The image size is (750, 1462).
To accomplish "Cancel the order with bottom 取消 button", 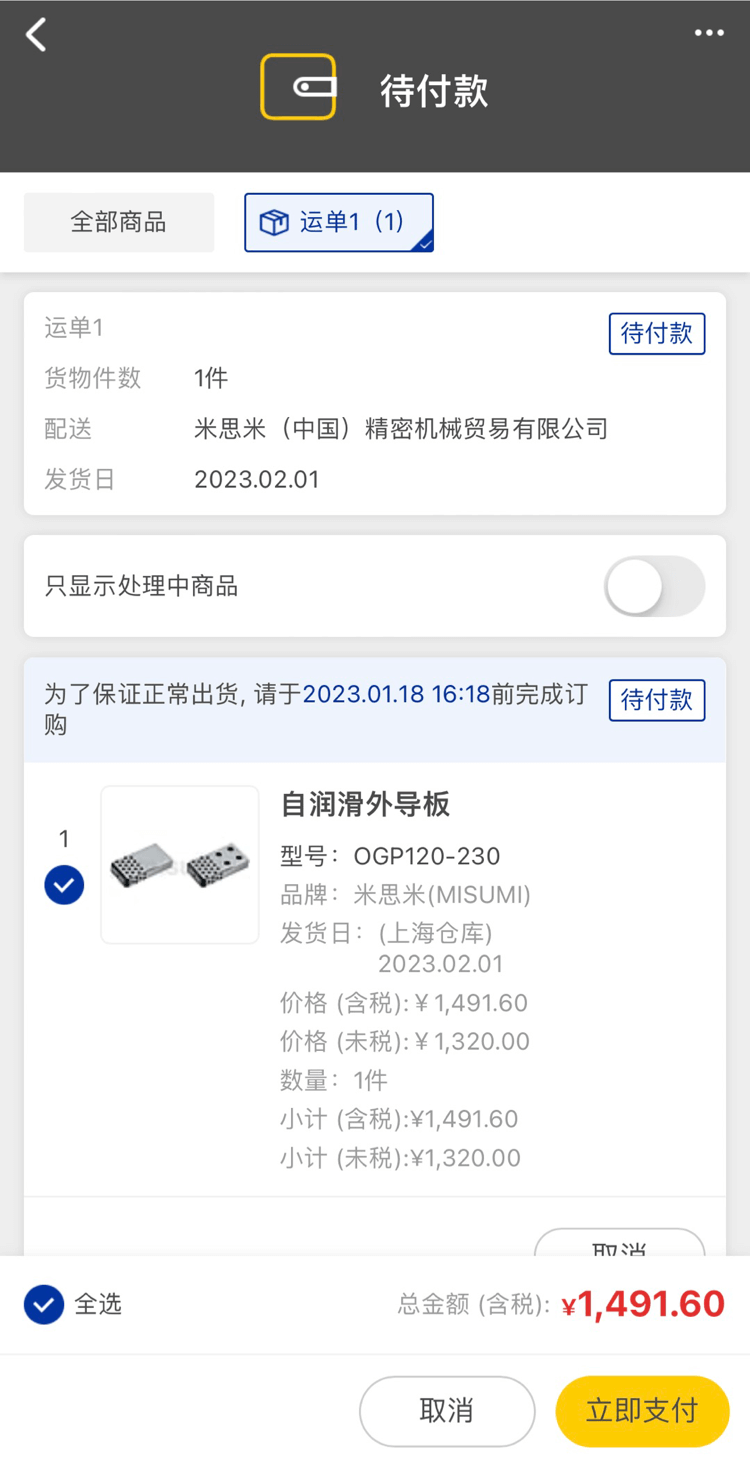I will point(447,1411).
